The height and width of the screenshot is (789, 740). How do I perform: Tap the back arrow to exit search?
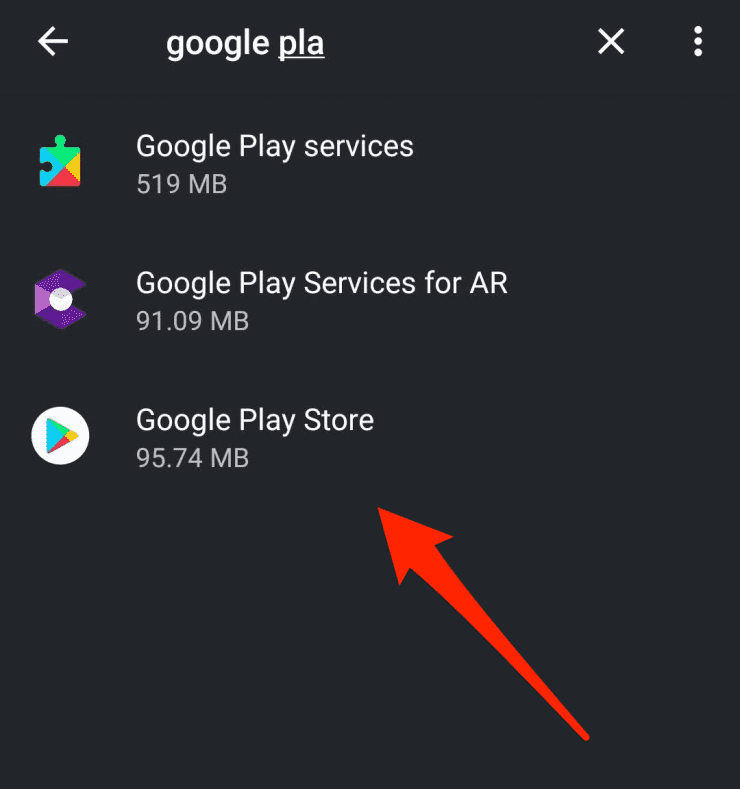[x=52, y=41]
